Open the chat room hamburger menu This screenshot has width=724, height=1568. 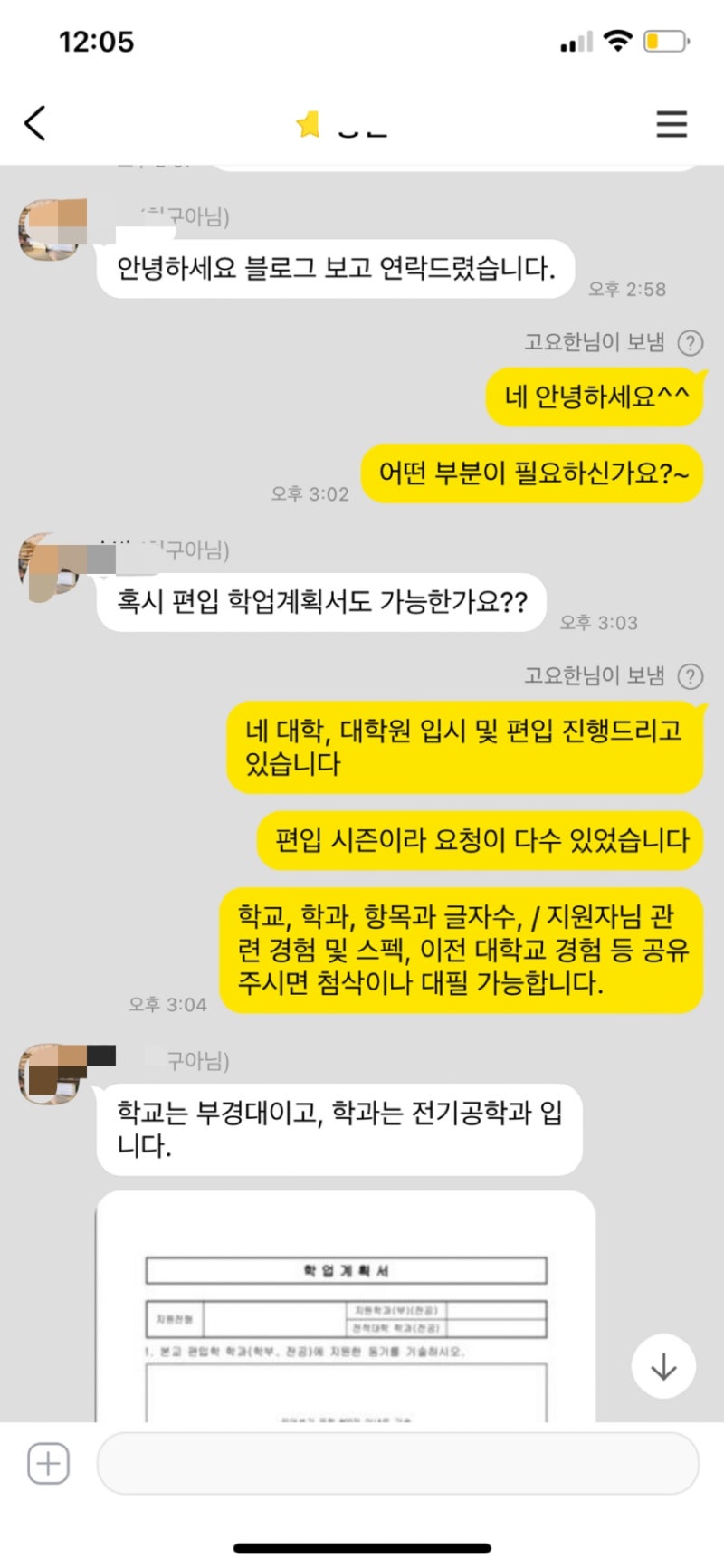coord(672,123)
